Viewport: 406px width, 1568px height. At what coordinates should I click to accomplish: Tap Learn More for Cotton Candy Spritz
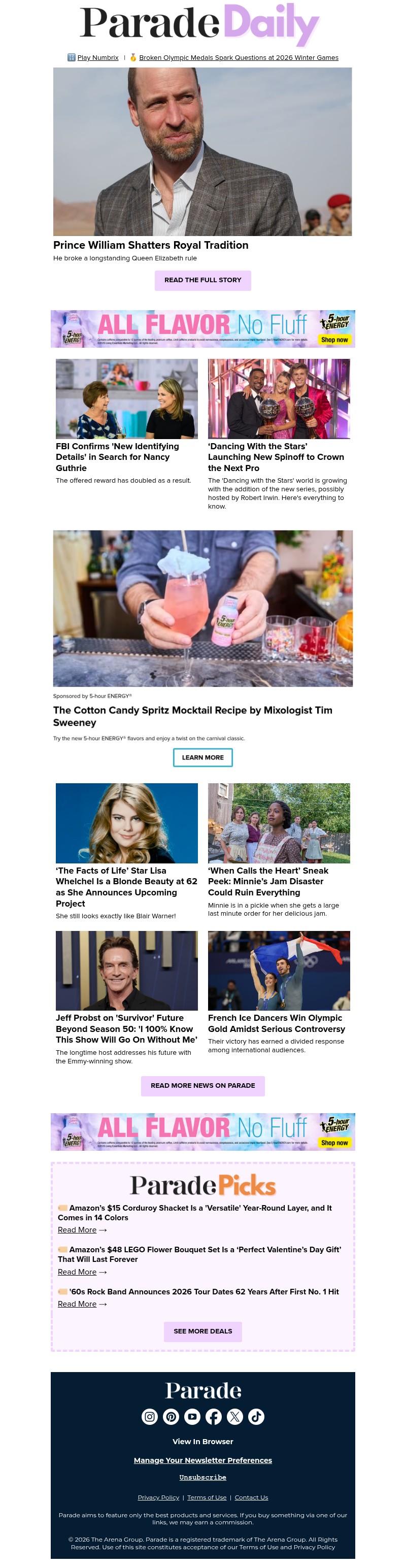point(202,757)
